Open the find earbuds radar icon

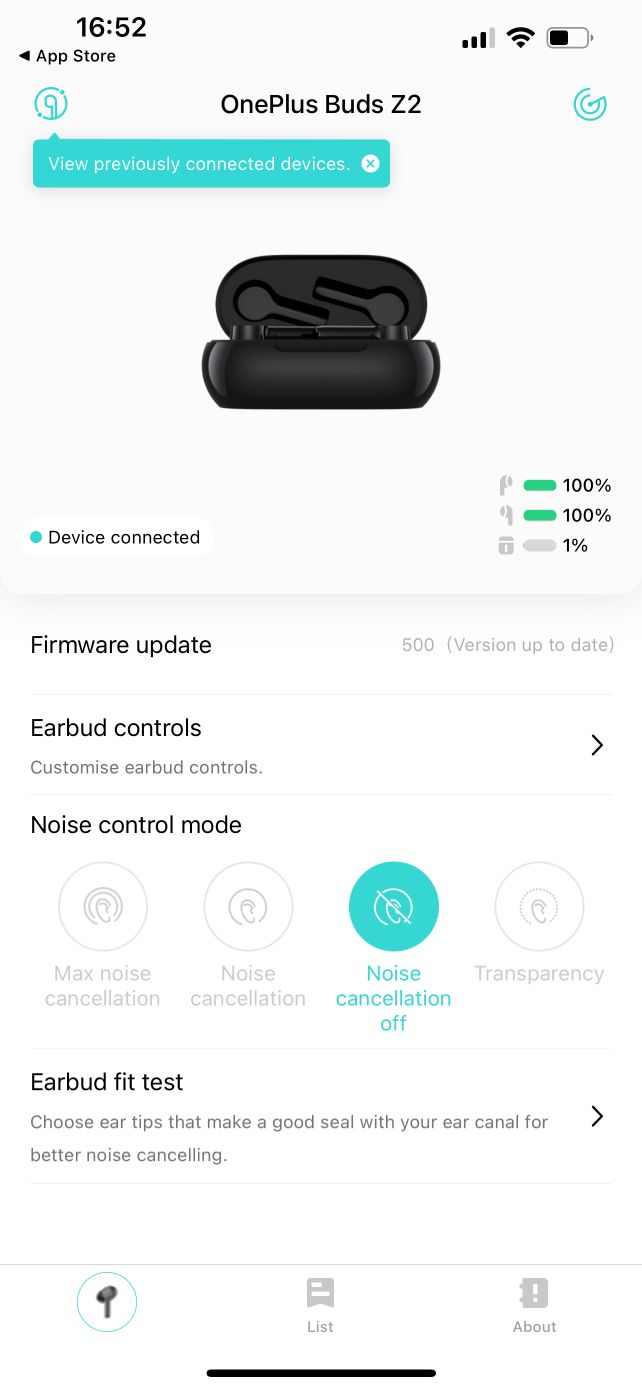pos(589,104)
